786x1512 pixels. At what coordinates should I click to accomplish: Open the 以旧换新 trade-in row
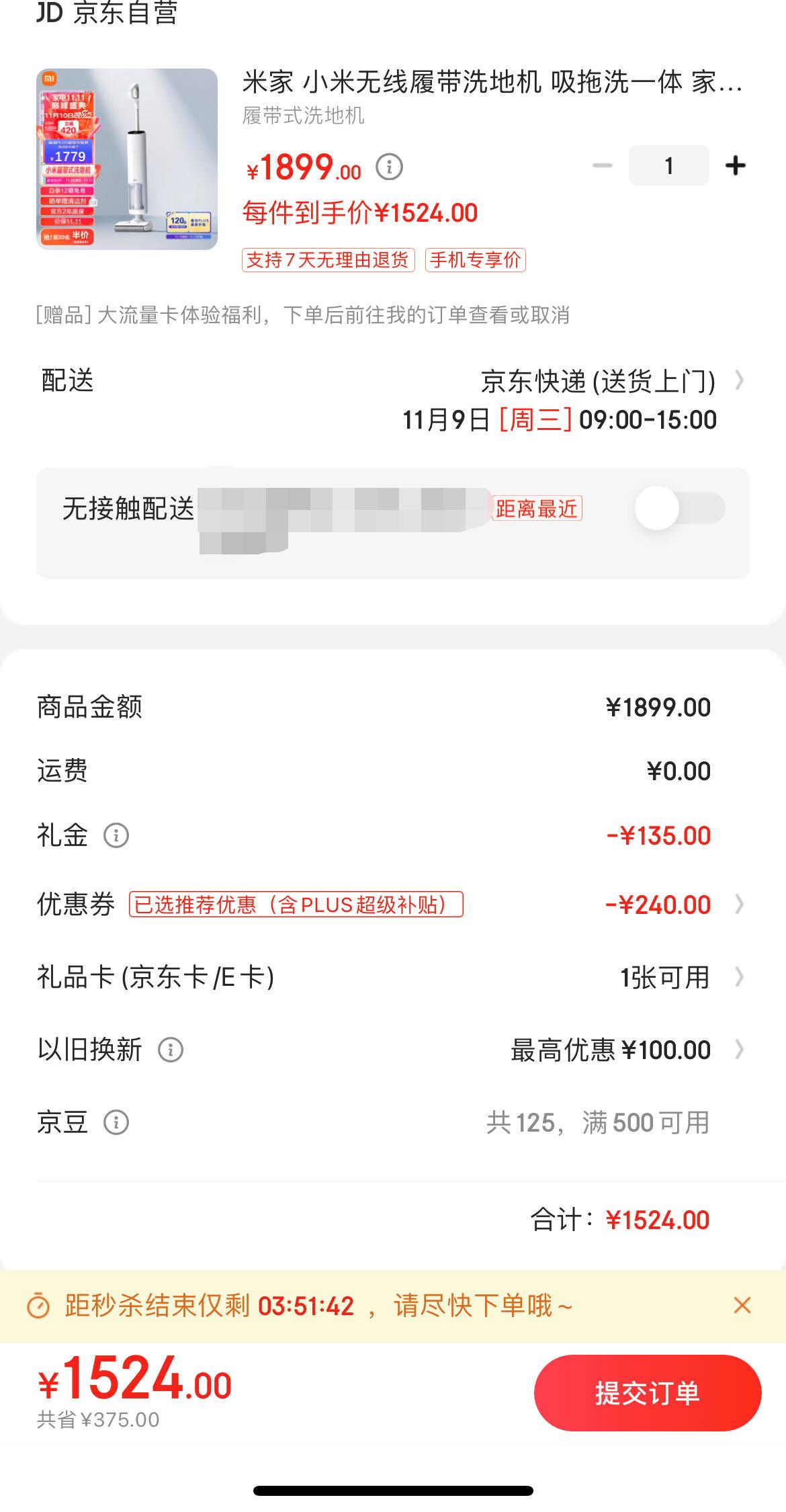[x=393, y=1050]
